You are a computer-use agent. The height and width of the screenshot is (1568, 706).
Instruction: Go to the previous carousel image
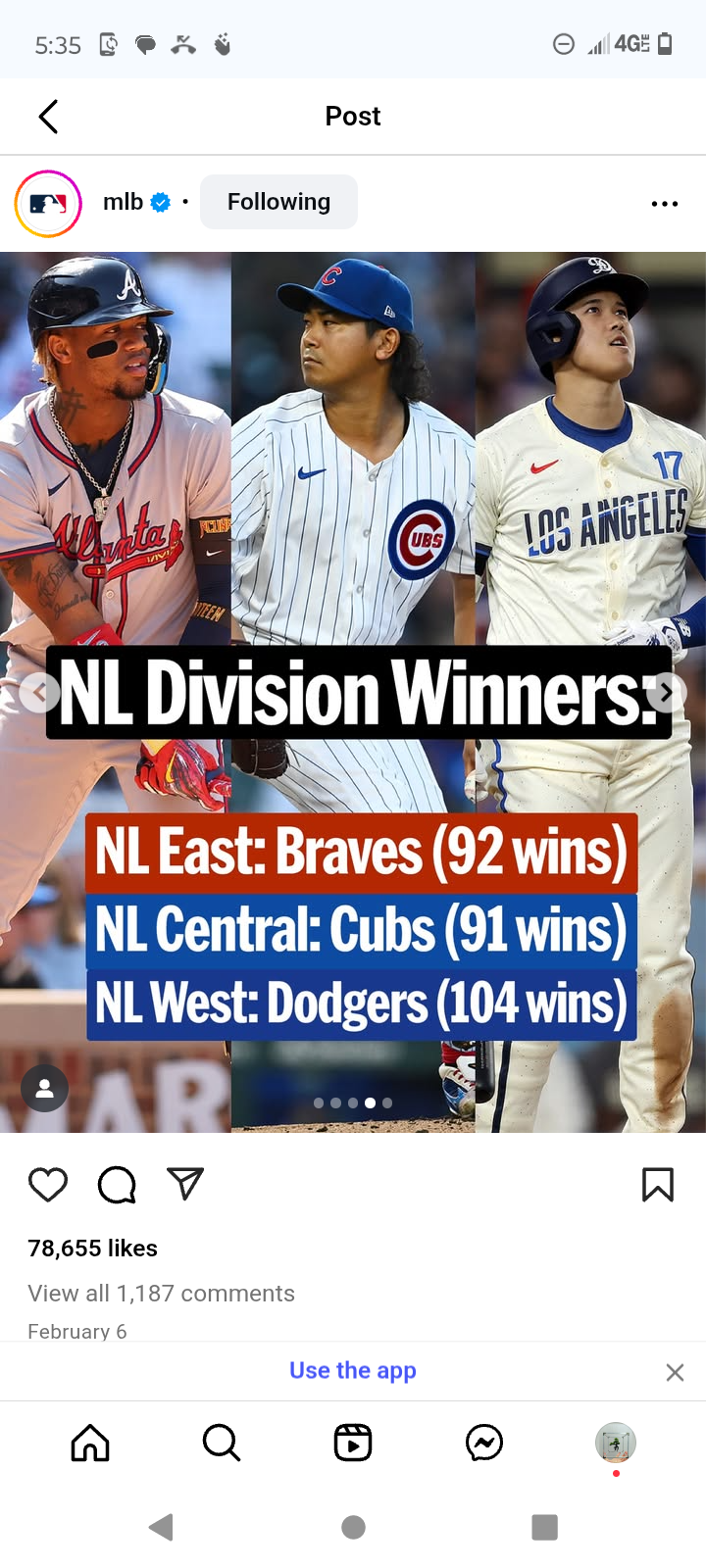click(39, 693)
